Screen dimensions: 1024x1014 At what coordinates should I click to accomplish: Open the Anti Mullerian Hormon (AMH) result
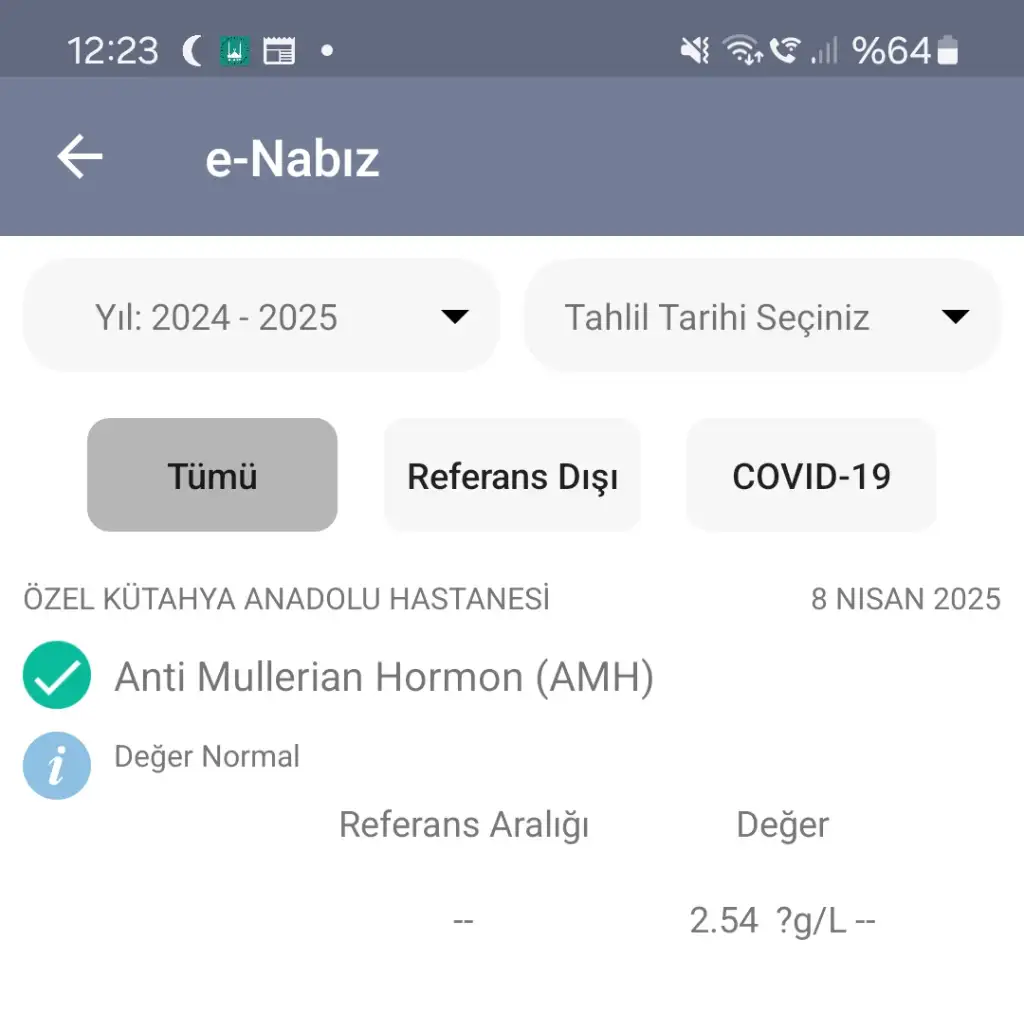pos(384,677)
